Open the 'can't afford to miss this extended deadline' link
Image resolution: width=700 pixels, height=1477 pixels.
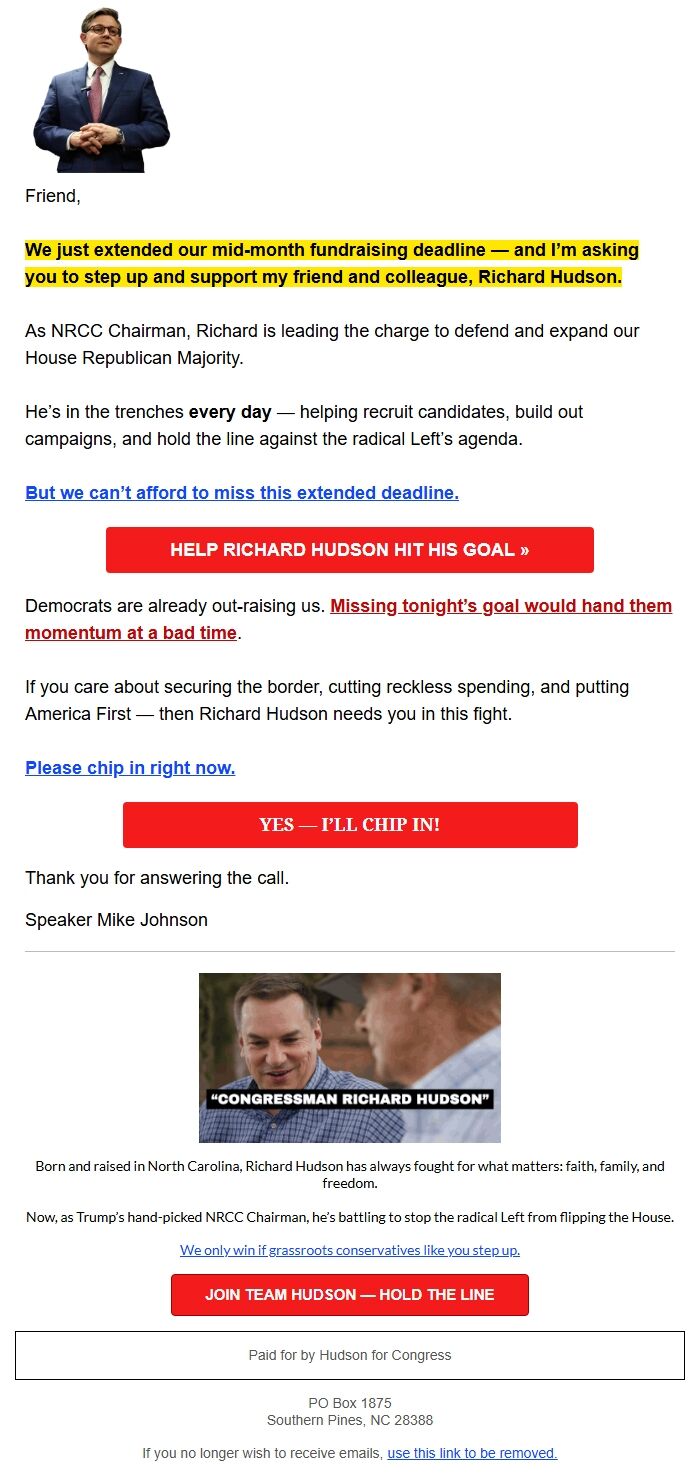[242, 493]
